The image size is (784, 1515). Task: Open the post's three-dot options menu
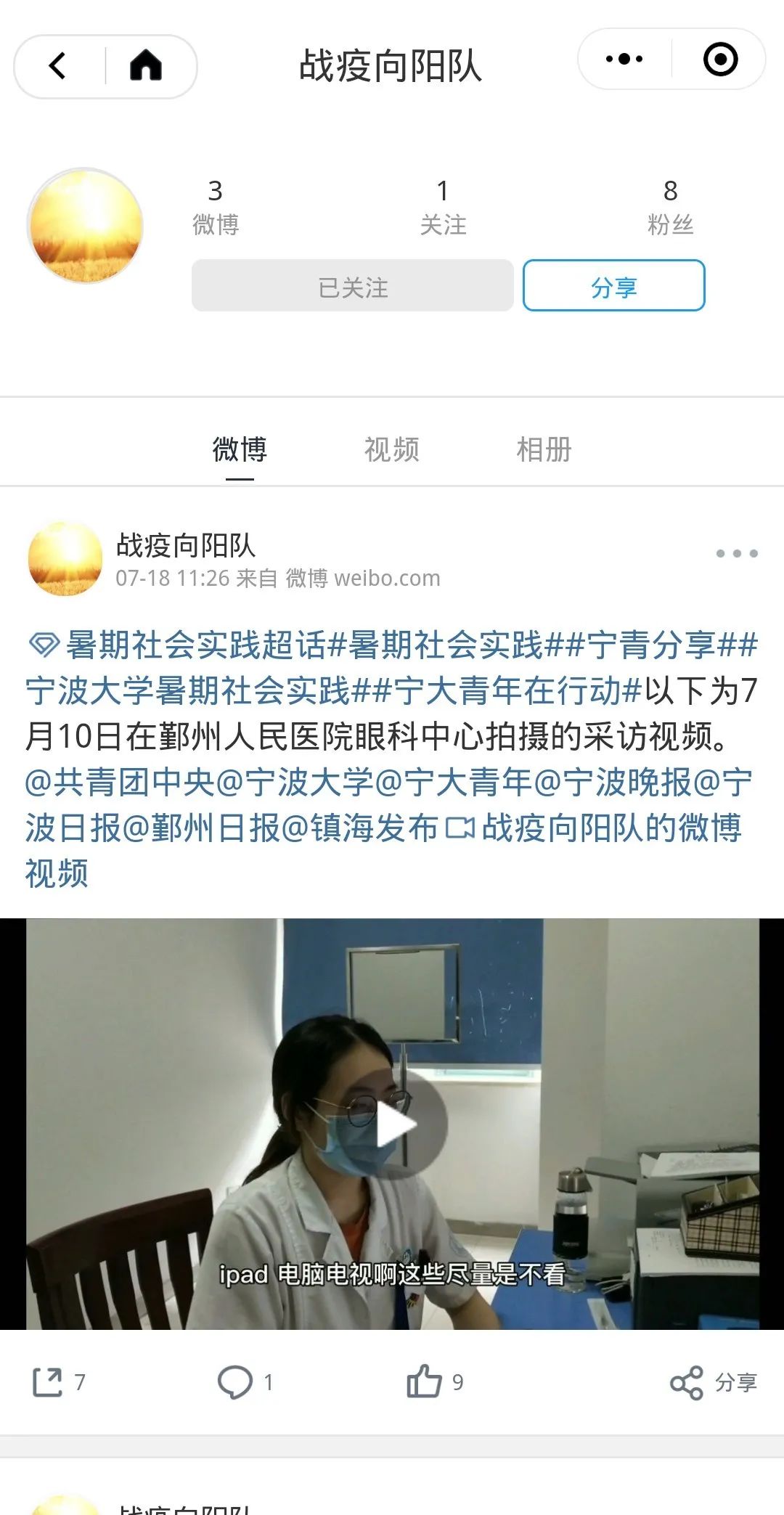click(736, 554)
